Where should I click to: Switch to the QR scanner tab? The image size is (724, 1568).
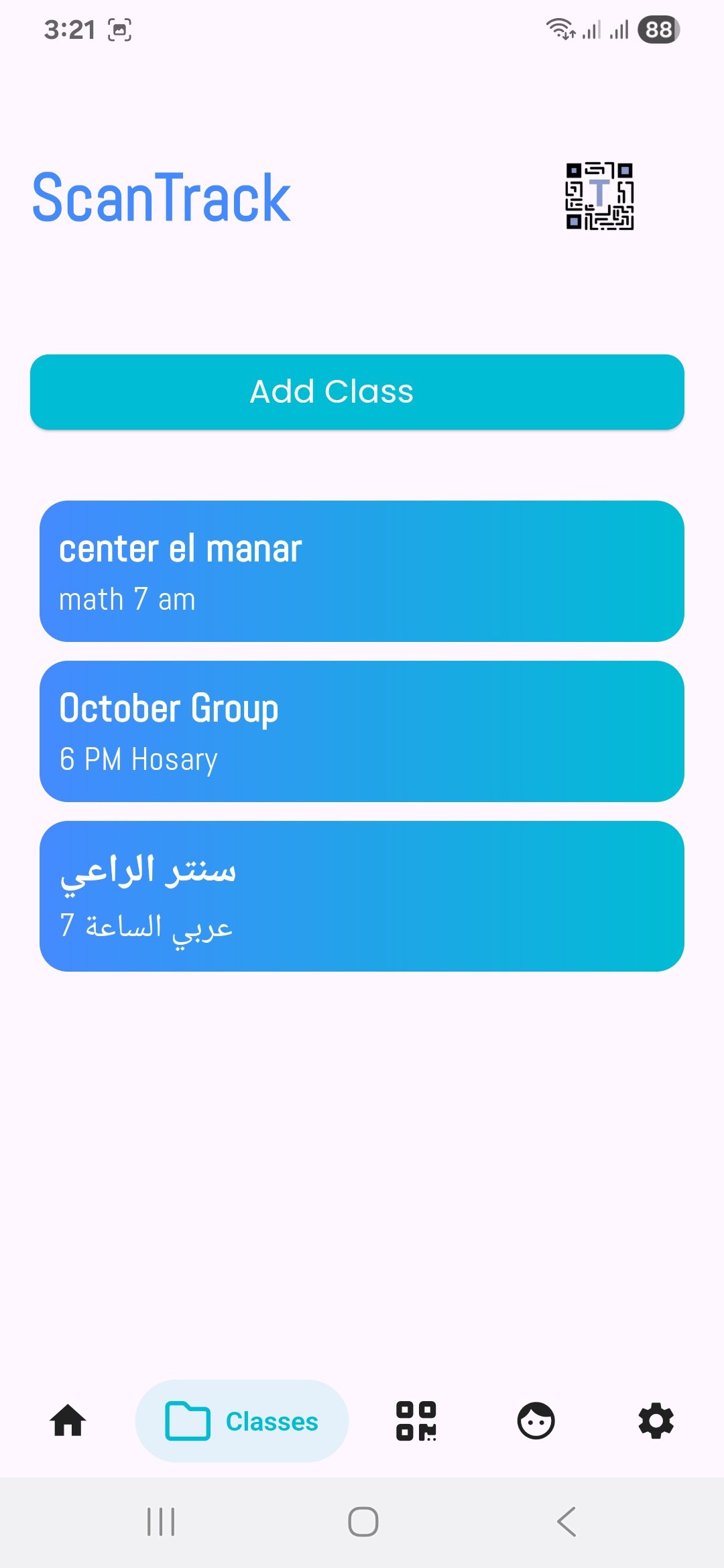[x=416, y=1421]
